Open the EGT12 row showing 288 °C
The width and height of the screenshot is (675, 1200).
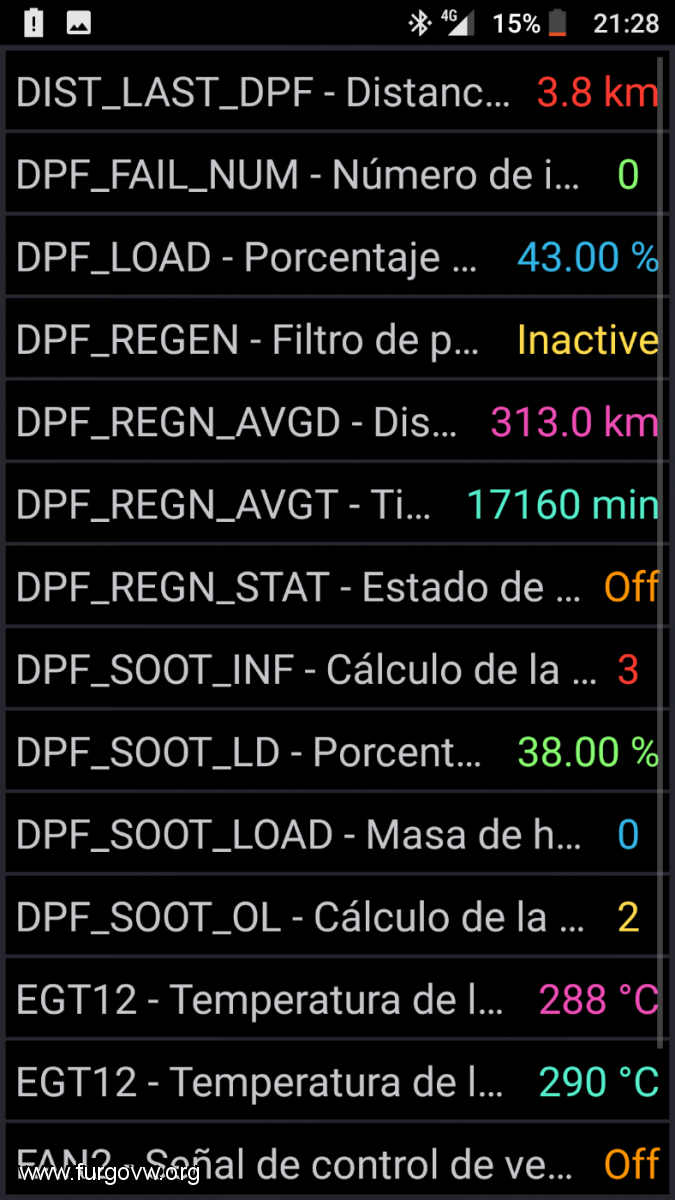click(337, 1000)
